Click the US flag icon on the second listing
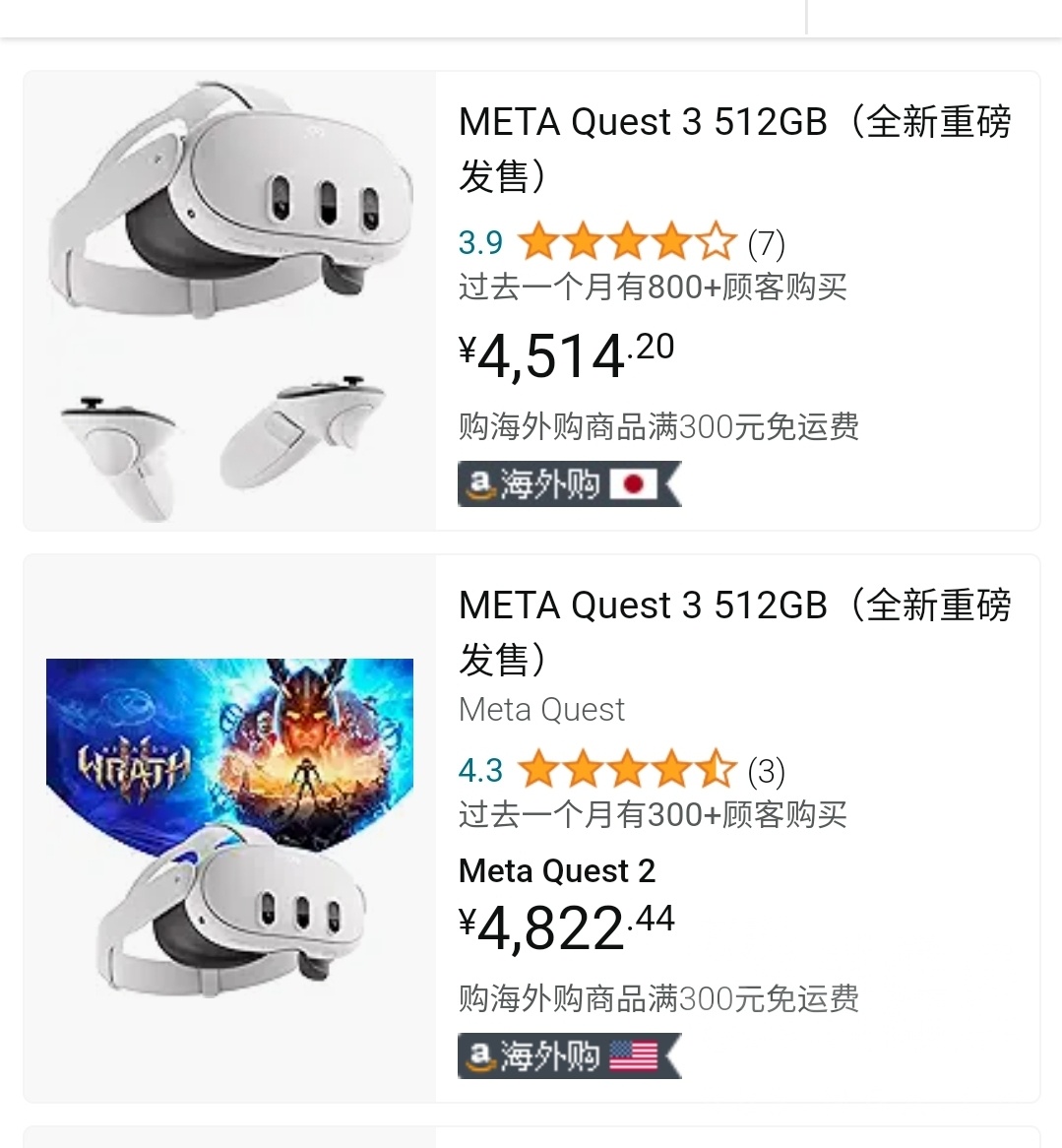This screenshot has width=1062, height=1148. point(635,1055)
